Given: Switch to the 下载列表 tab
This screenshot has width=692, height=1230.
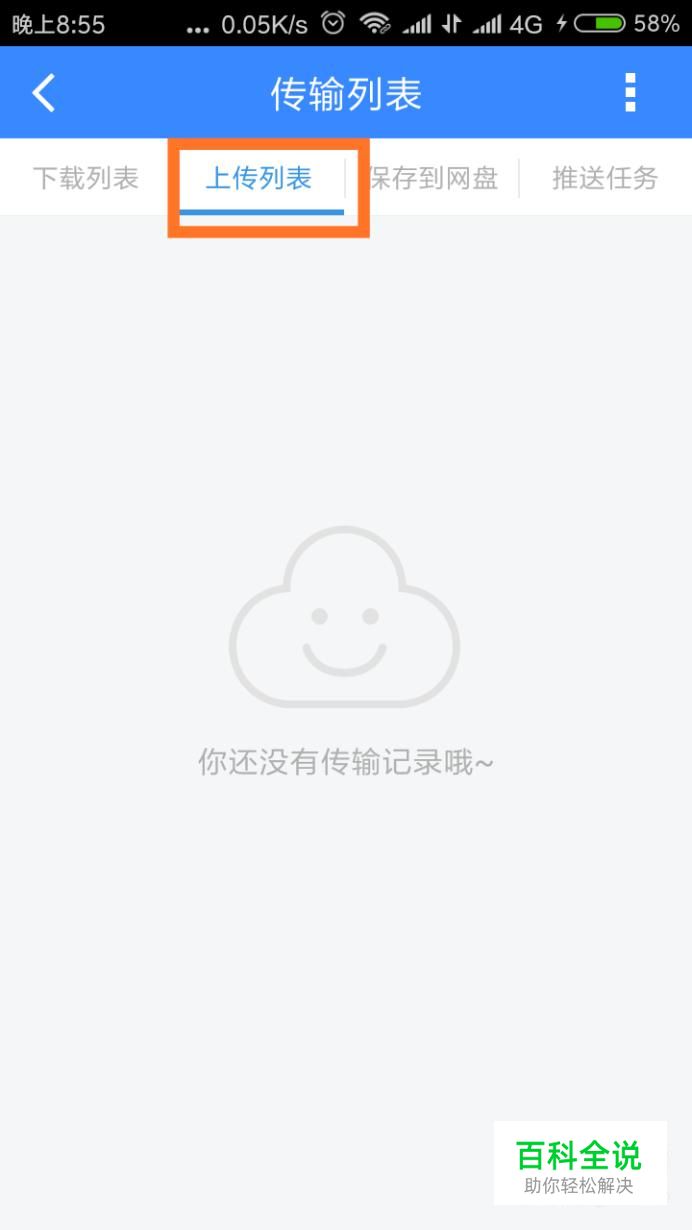Looking at the screenshot, I should [x=86, y=178].
